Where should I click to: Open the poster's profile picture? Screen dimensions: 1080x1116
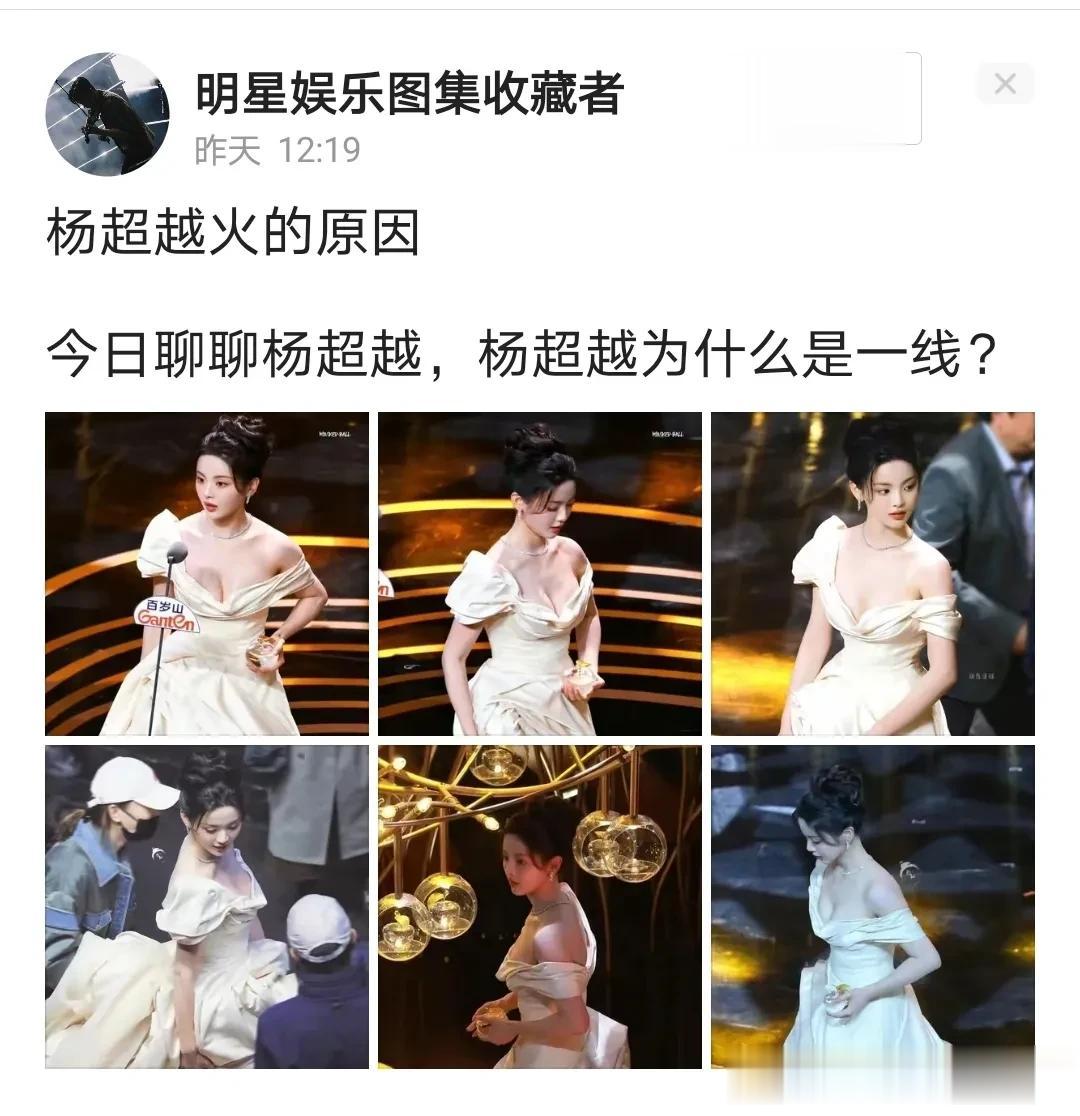click(107, 114)
